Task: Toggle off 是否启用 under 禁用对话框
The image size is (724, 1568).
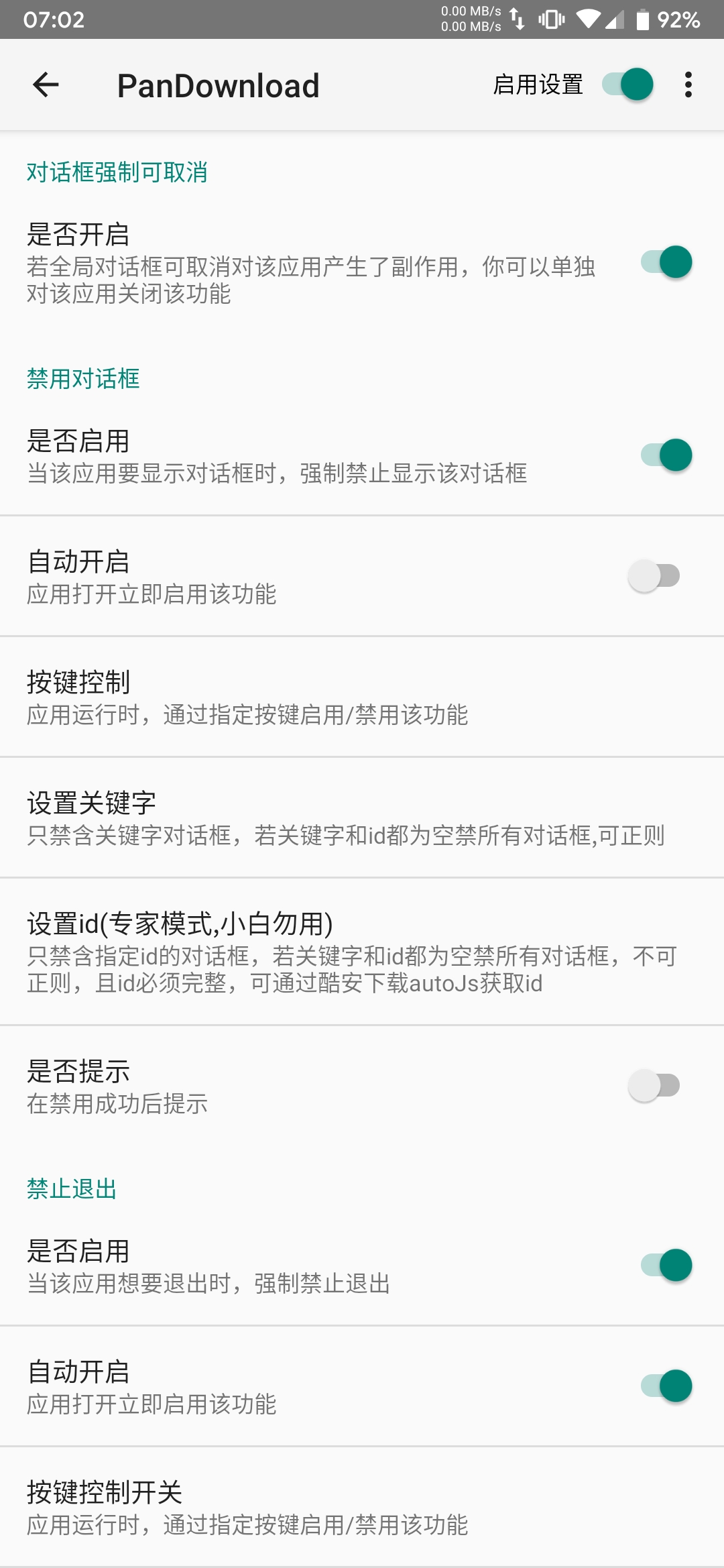Action: tap(666, 455)
